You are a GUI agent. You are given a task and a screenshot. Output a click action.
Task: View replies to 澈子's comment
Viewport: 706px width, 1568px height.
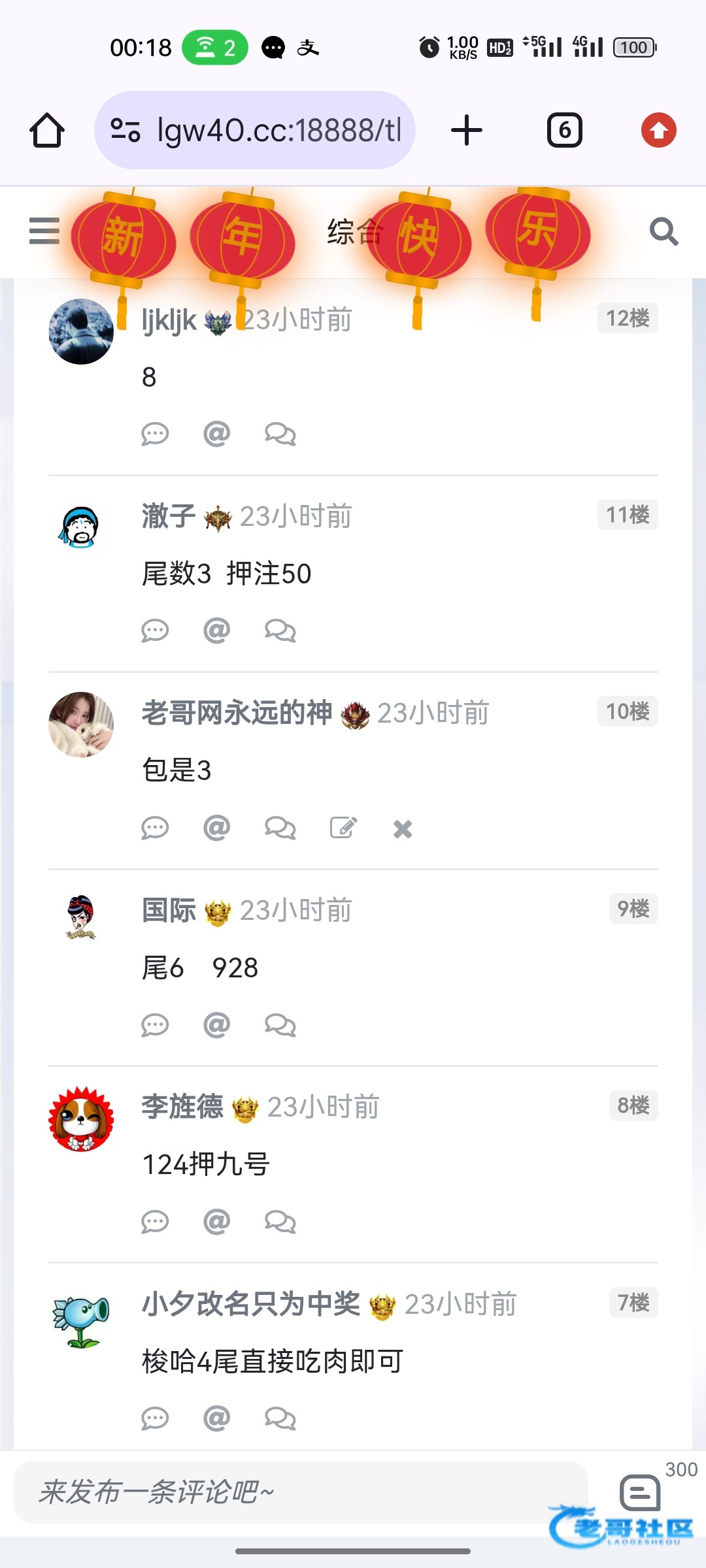pos(280,630)
